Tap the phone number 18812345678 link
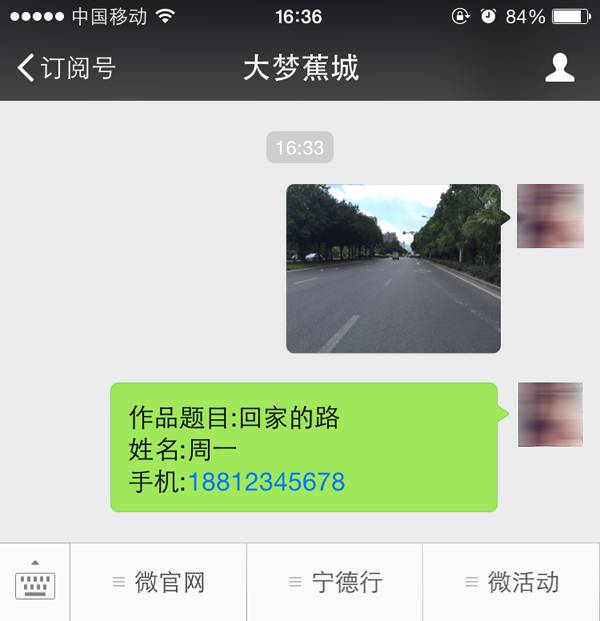This screenshot has width=600, height=621. (x=266, y=482)
